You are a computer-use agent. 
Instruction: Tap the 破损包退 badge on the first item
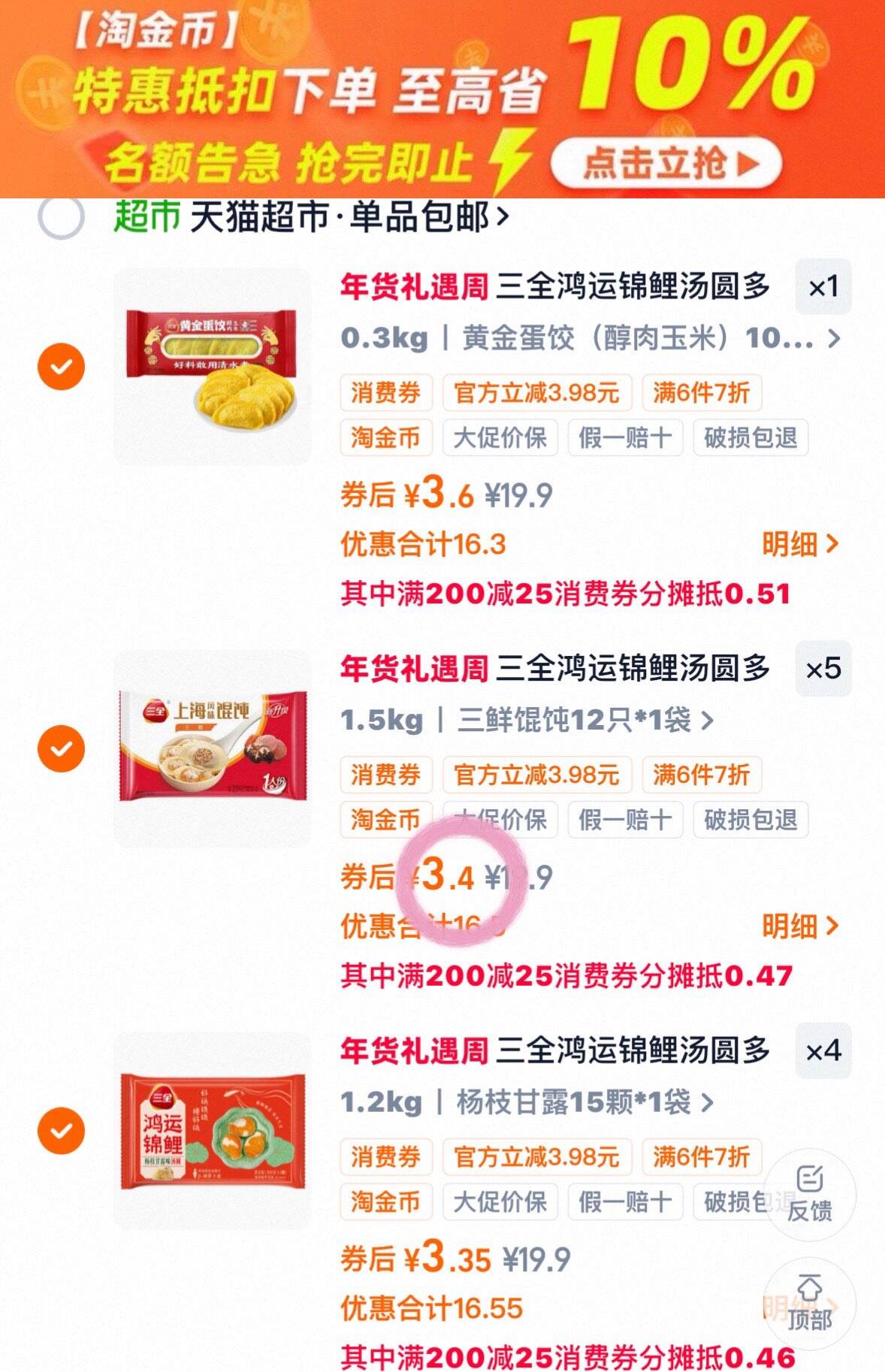[x=751, y=437]
